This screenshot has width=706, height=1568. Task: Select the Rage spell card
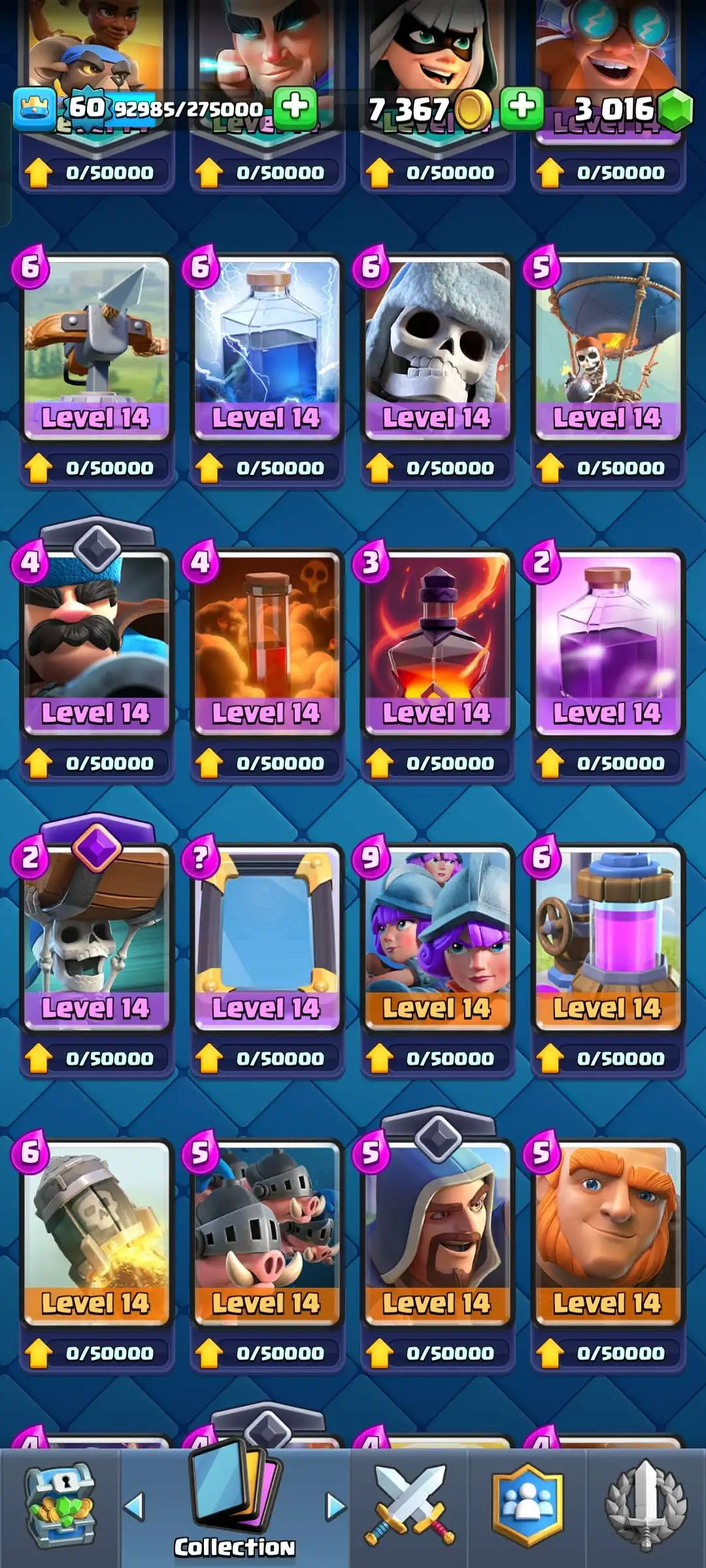608,640
